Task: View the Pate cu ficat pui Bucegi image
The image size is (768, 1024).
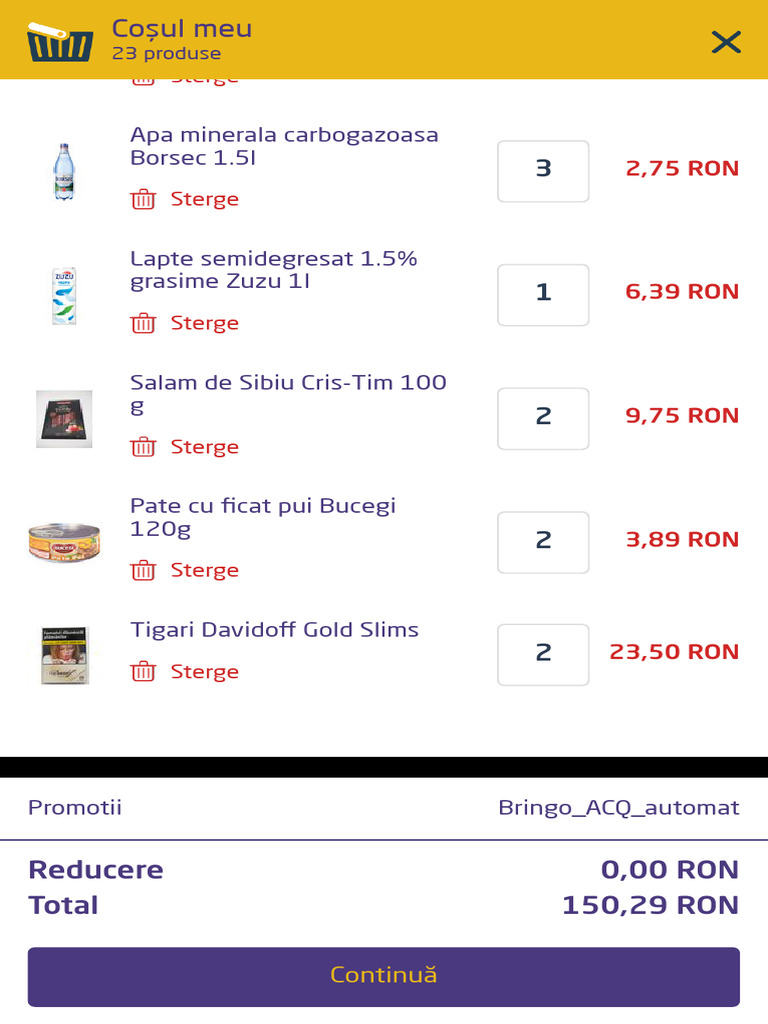Action: (64, 541)
